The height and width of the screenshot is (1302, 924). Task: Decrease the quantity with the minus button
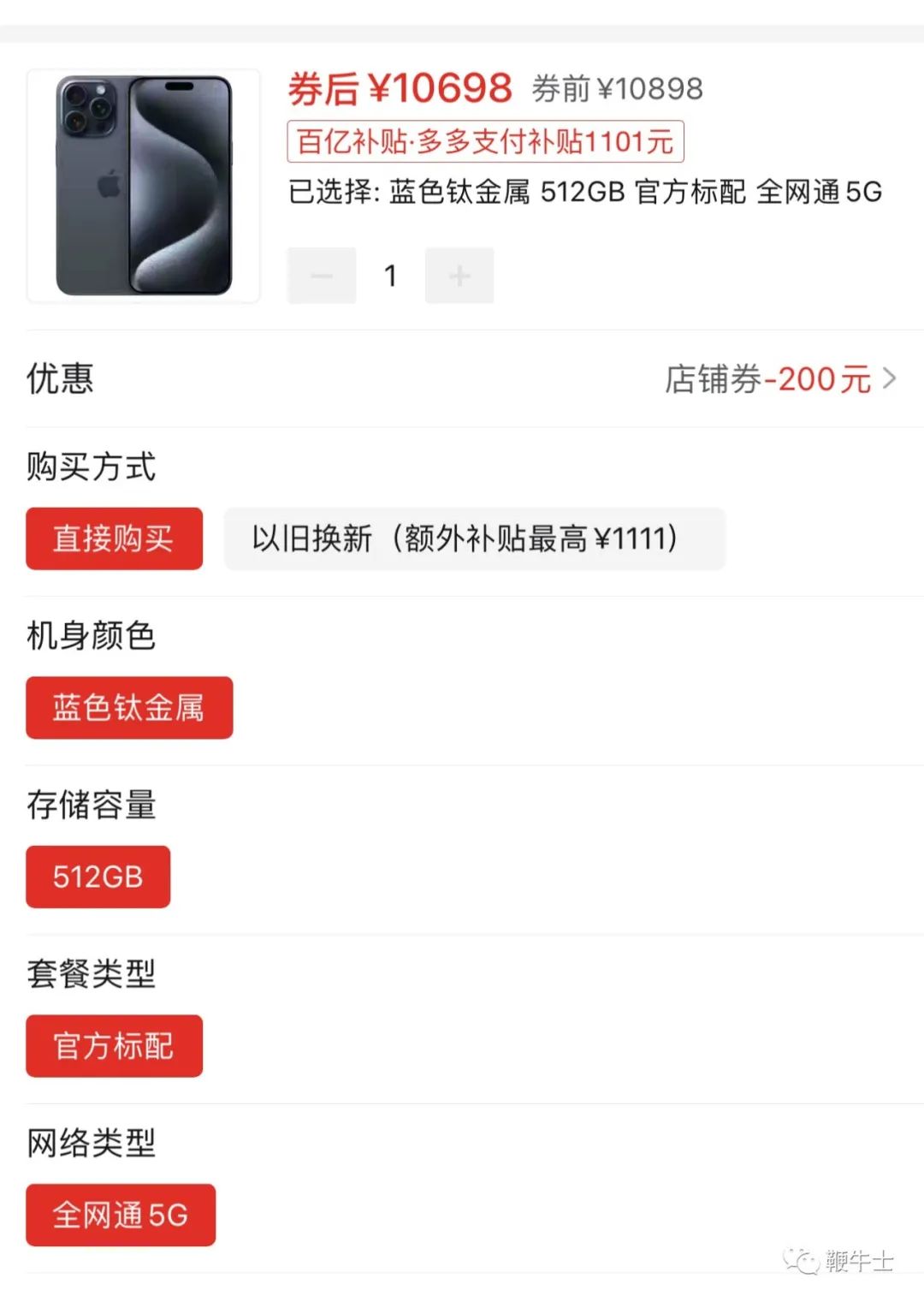click(322, 276)
